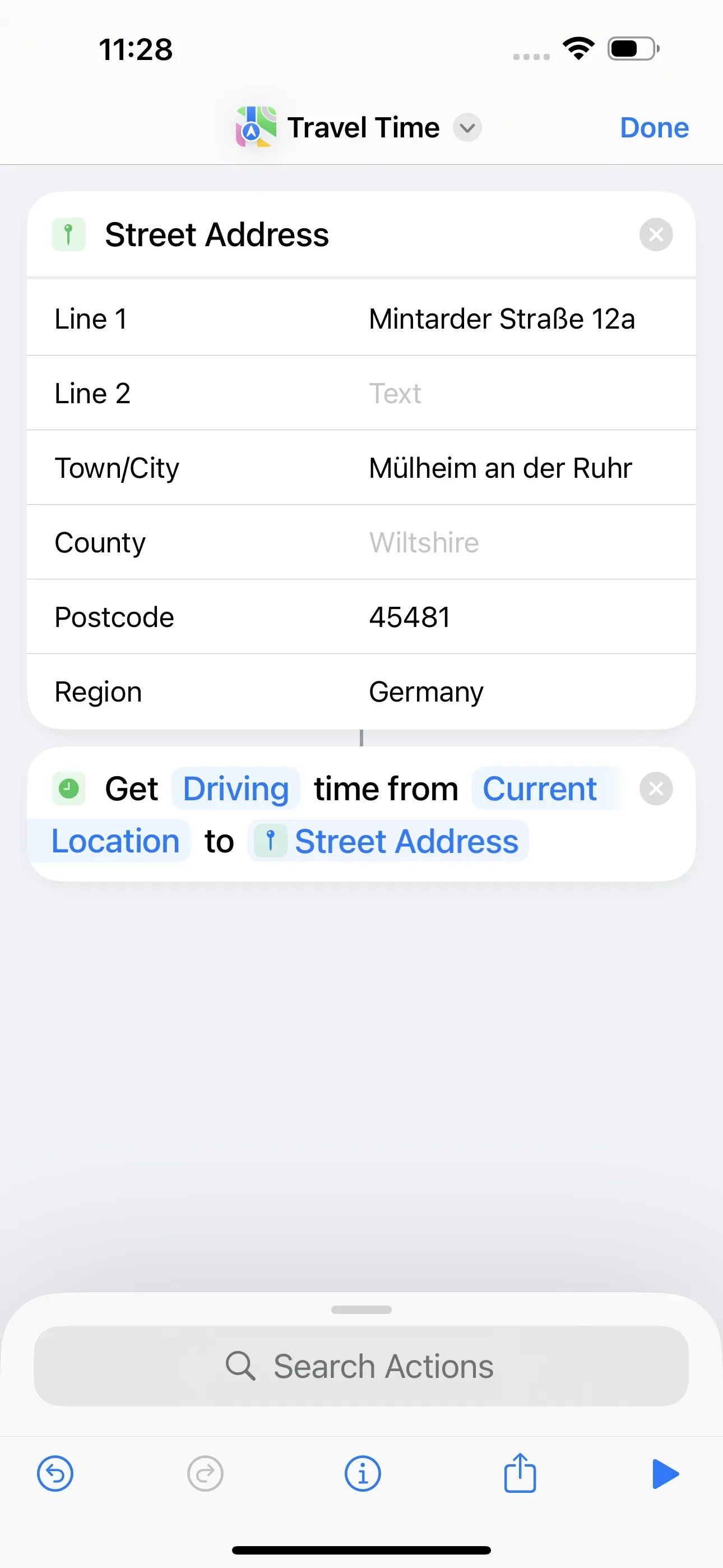Open the Driving transport mode selector
Screen dimensions: 723x1568
[235, 788]
